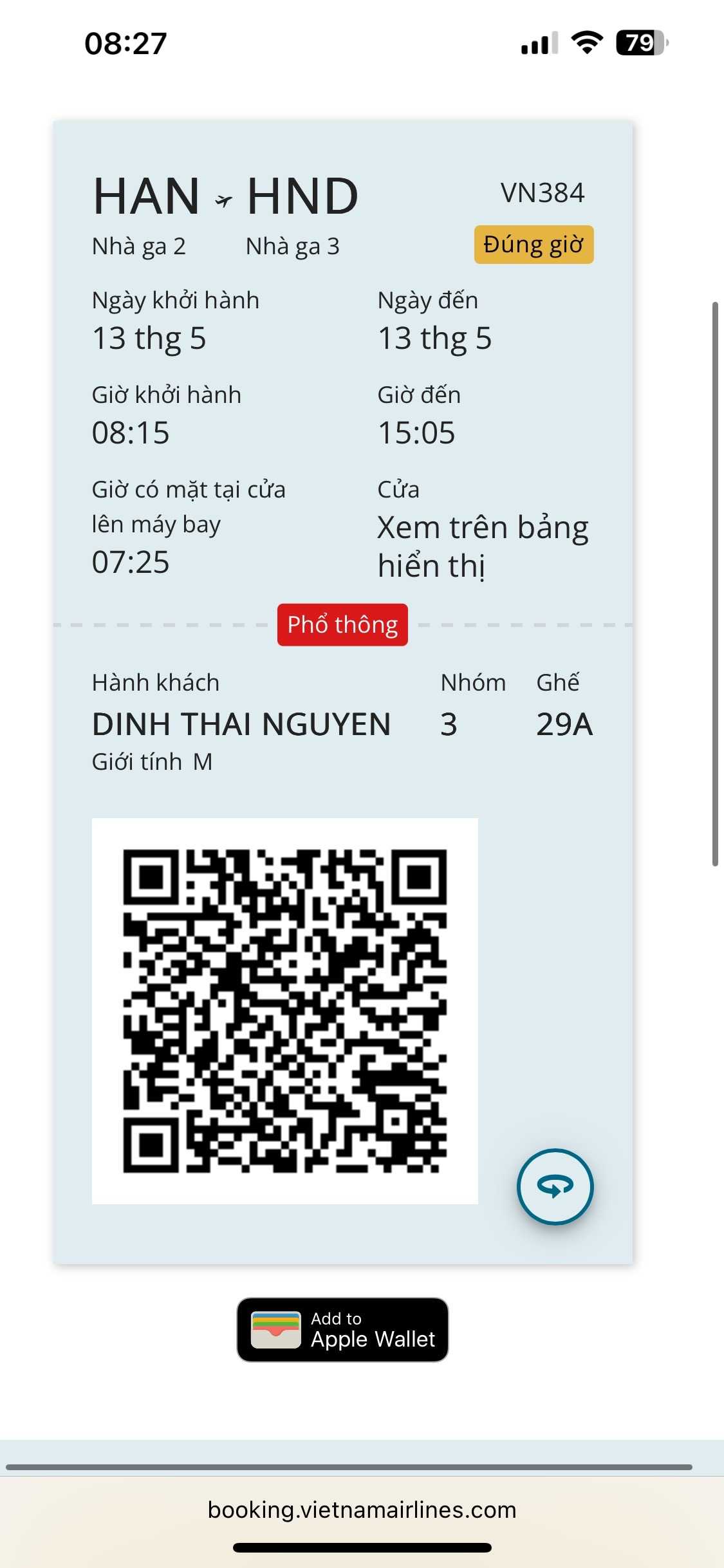Viewport: 724px width, 1568px height.
Task: Tap the booking.vietnamairlines.com address bar
Action: pos(362,1510)
